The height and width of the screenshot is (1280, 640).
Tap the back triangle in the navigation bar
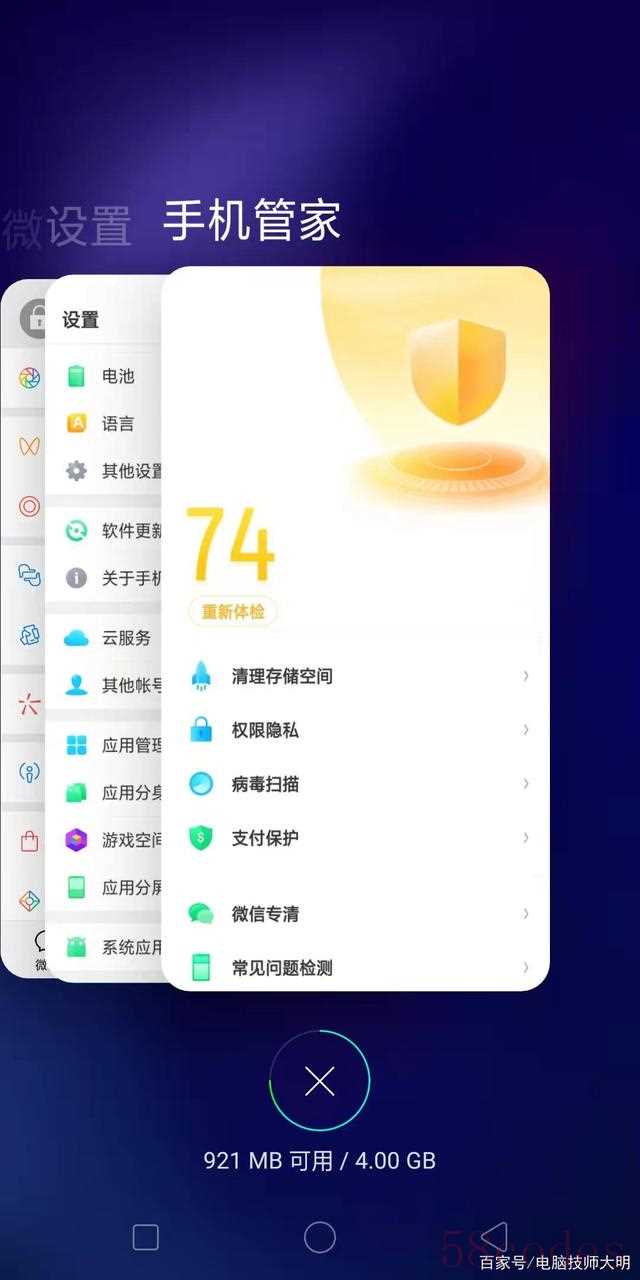(x=494, y=1237)
